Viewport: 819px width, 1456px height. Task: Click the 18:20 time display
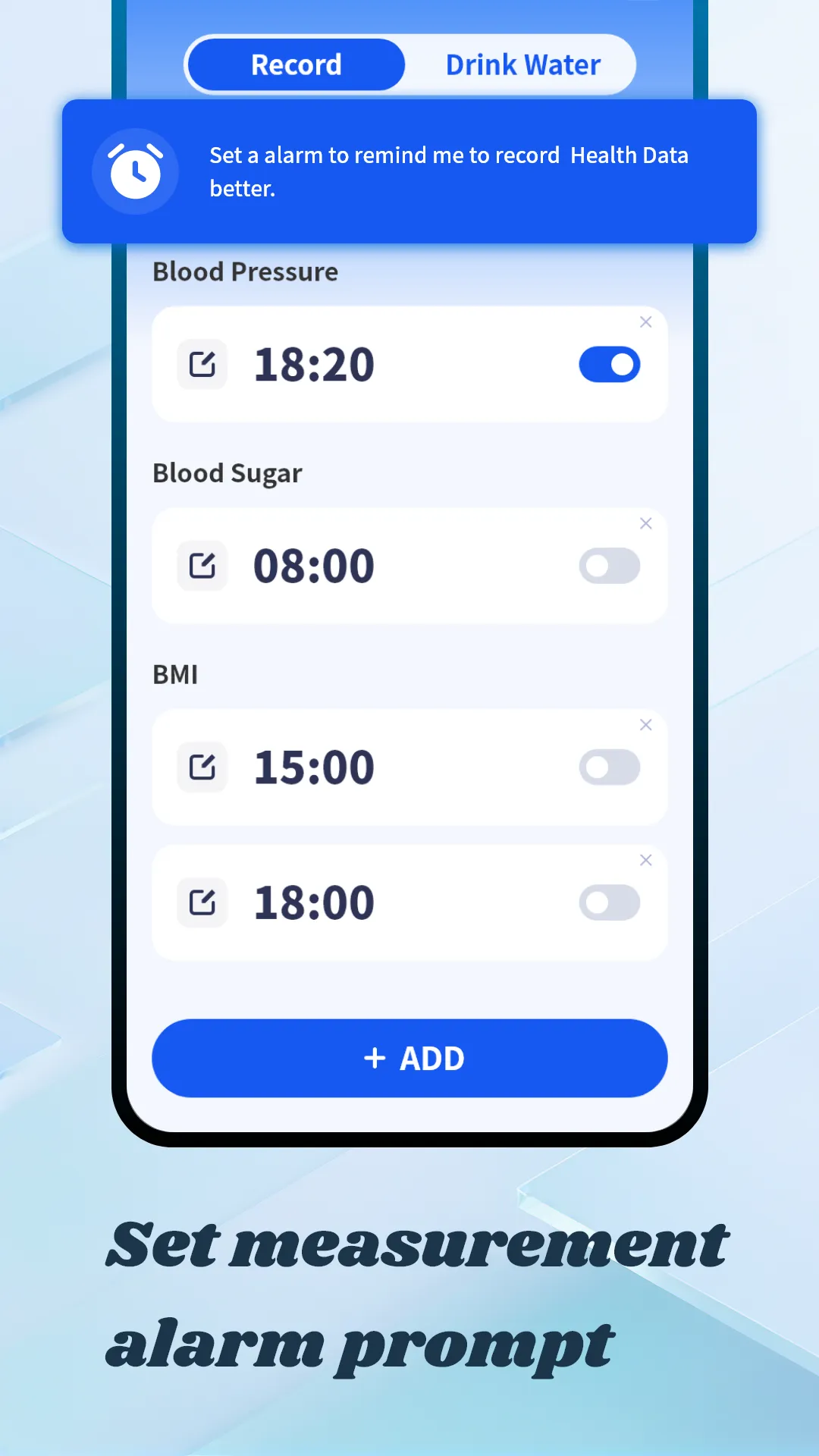pos(314,364)
